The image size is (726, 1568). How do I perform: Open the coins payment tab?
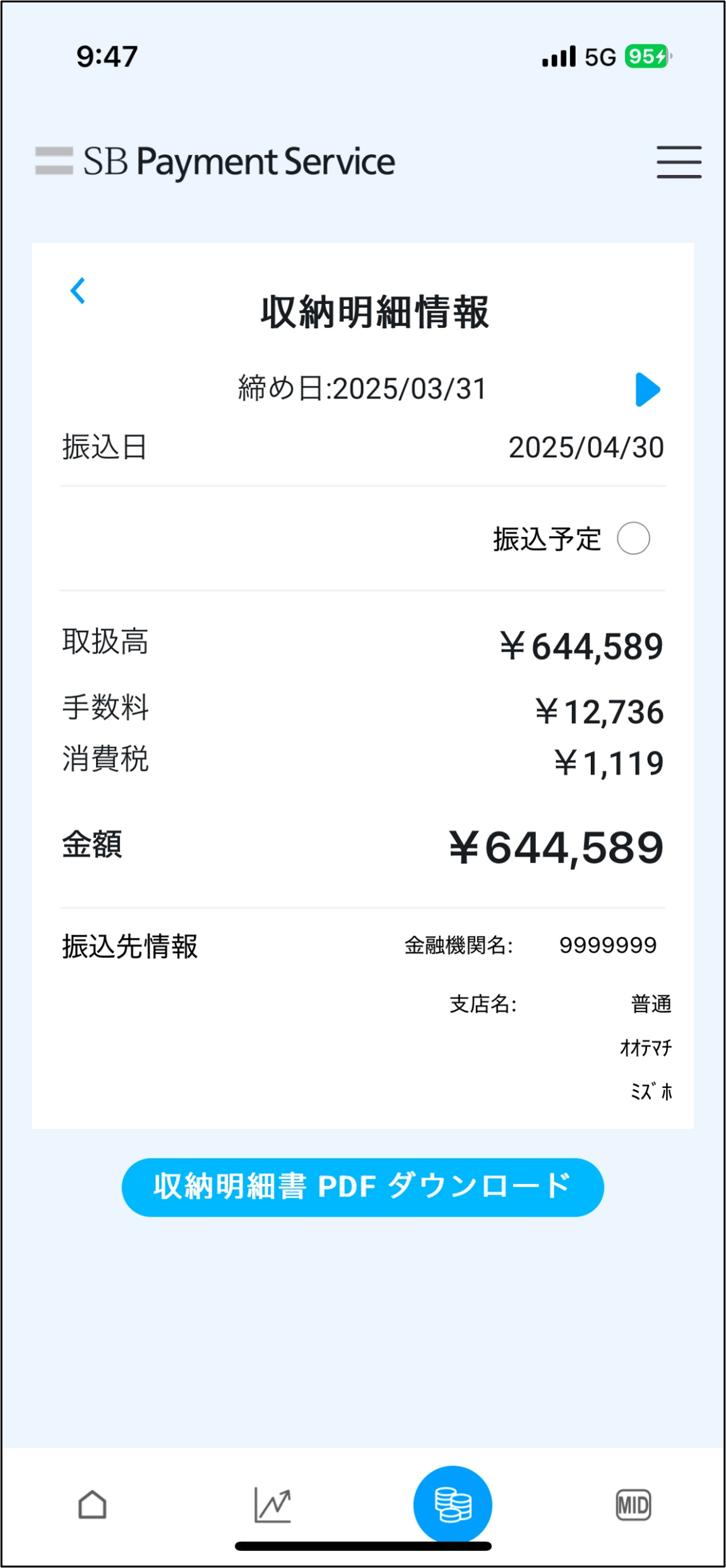453,1504
